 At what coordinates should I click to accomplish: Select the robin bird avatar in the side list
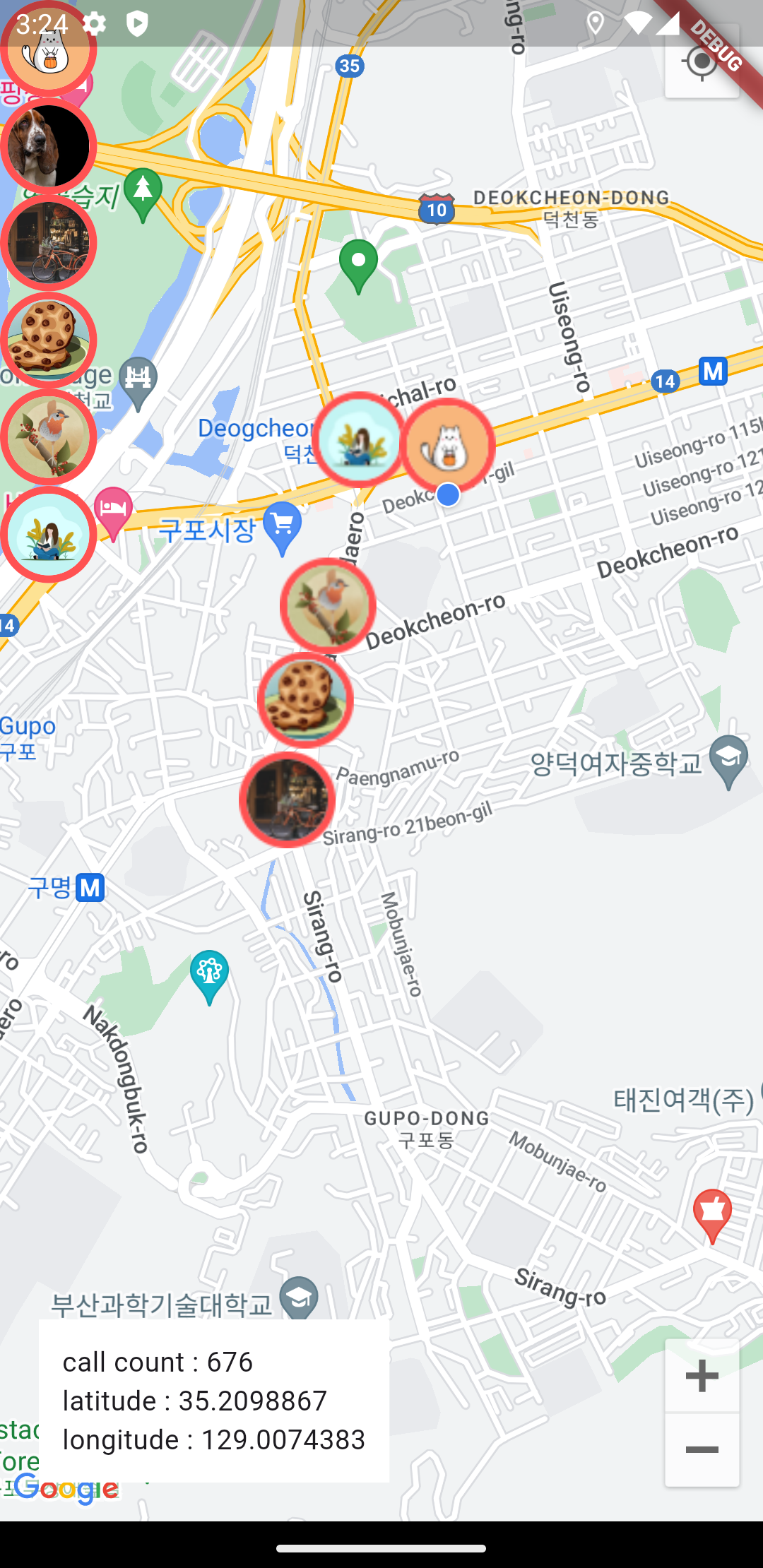(x=48, y=437)
